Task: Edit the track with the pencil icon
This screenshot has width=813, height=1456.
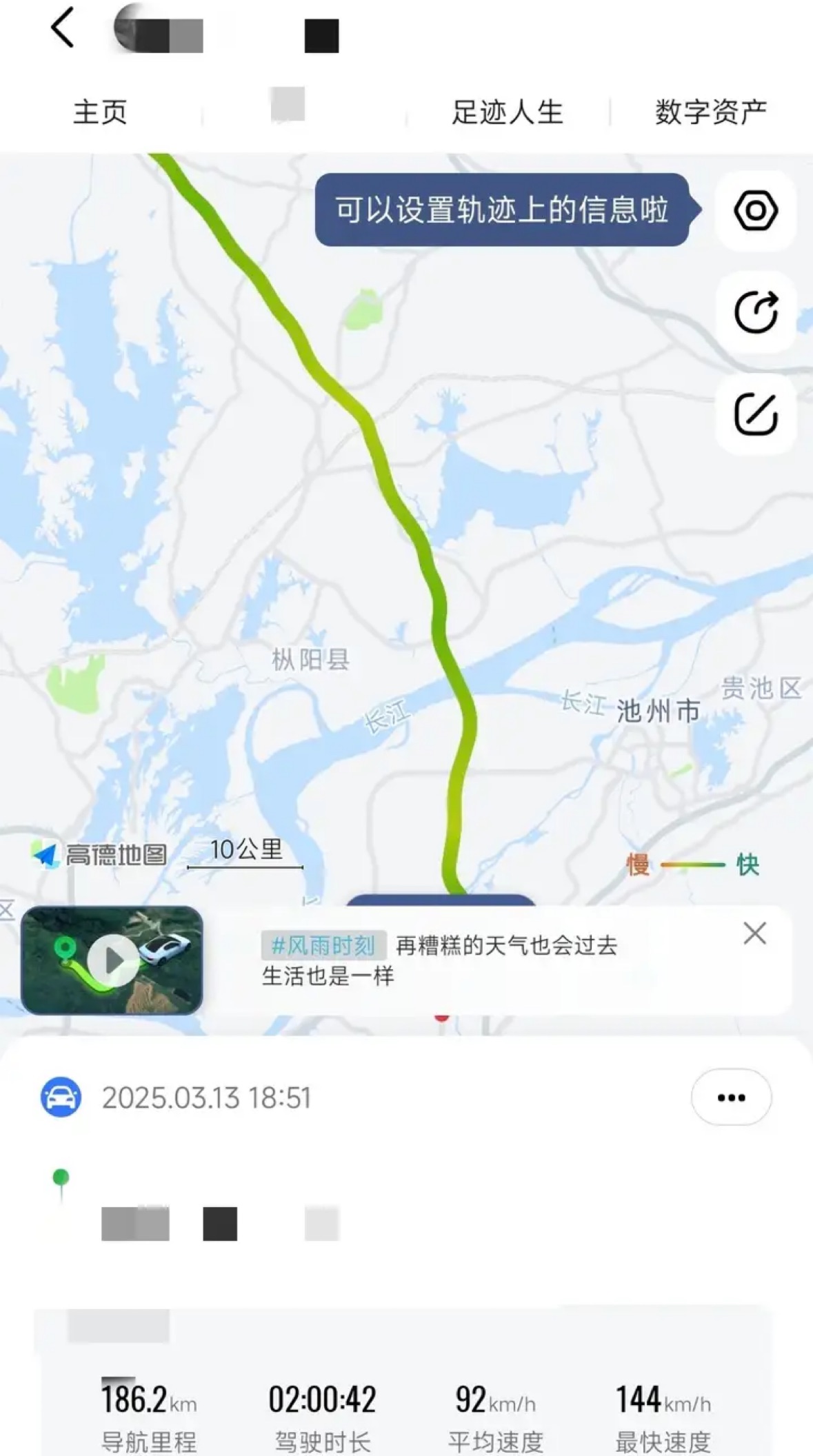Action: click(756, 414)
